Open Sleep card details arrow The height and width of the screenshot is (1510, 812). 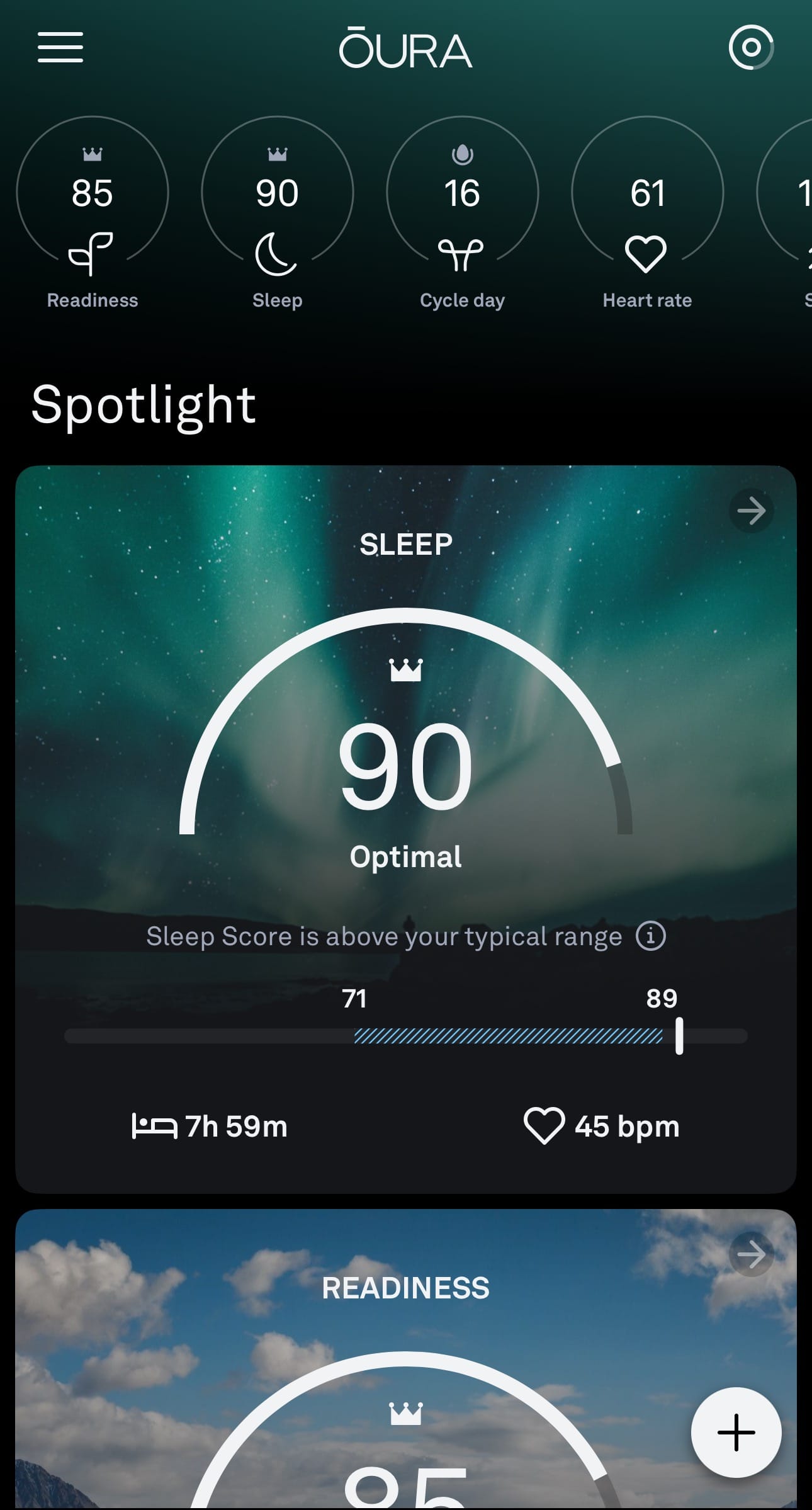pyautogui.click(x=751, y=511)
